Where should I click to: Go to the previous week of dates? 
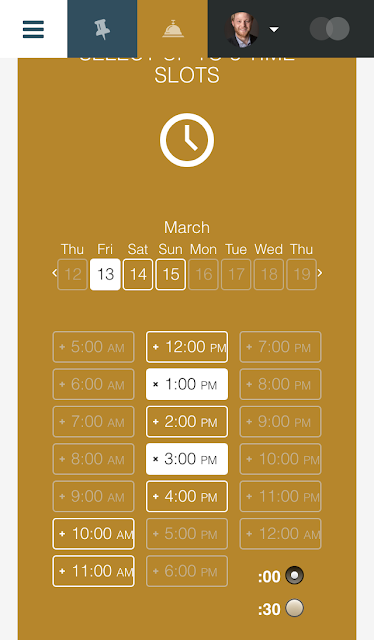tap(55, 273)
